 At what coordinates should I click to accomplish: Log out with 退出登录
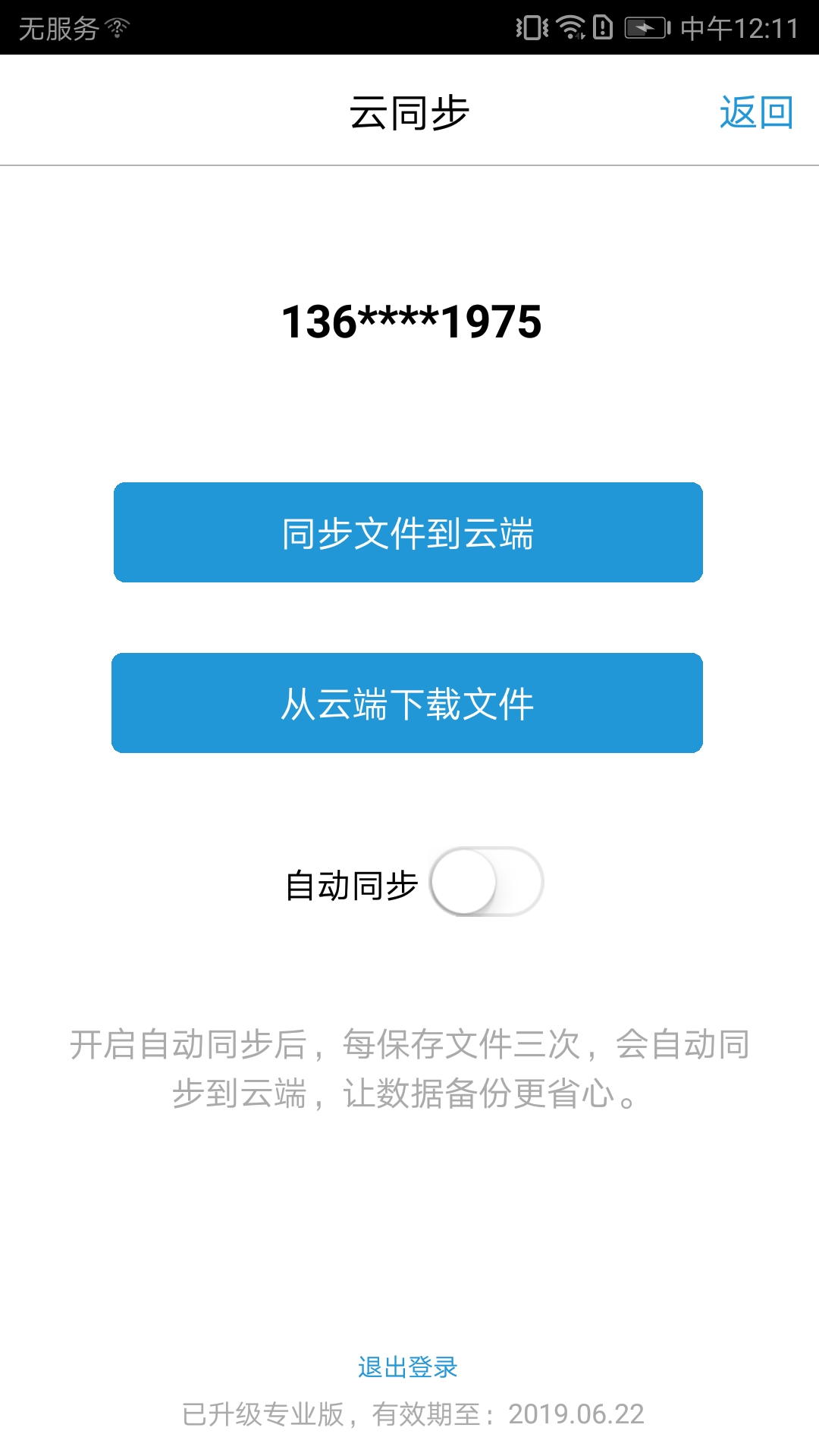coord(408,1367)
